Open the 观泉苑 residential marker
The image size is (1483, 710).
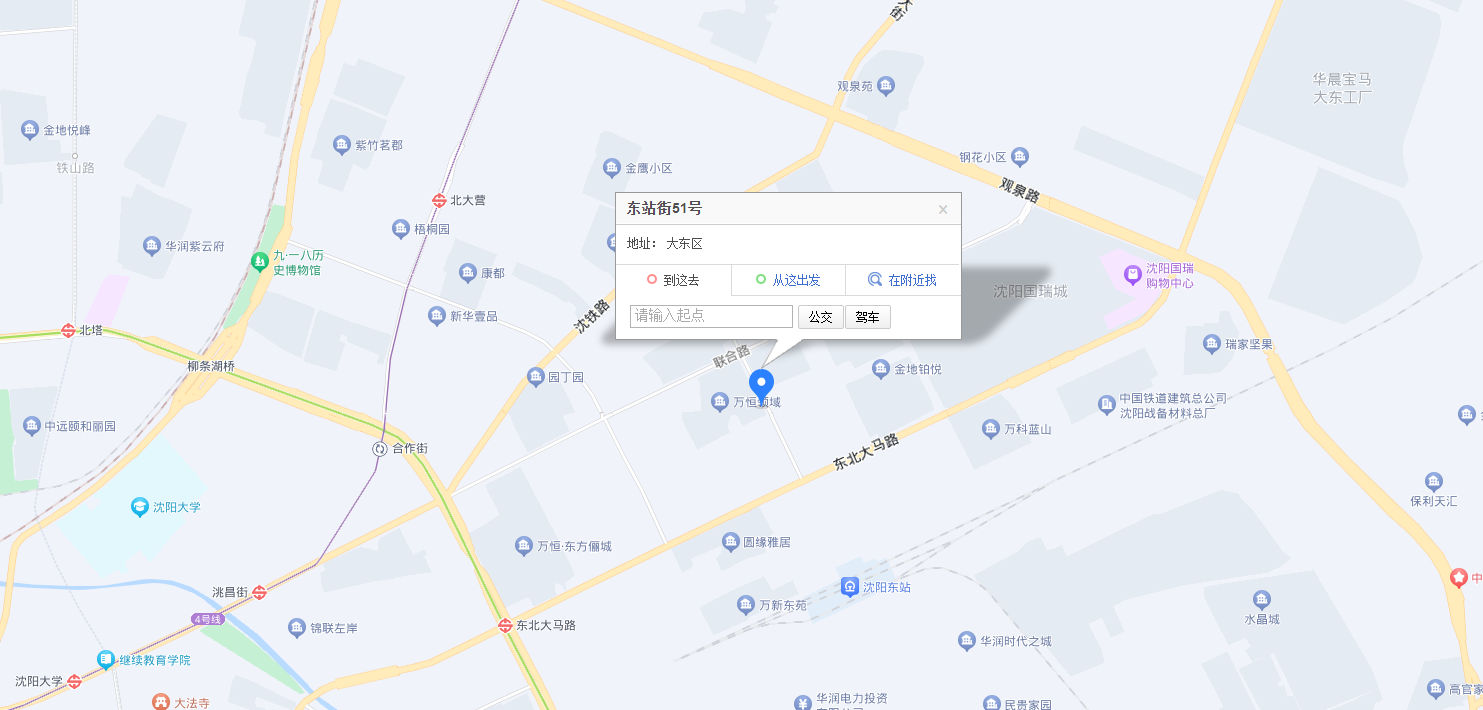click(886, 86)
